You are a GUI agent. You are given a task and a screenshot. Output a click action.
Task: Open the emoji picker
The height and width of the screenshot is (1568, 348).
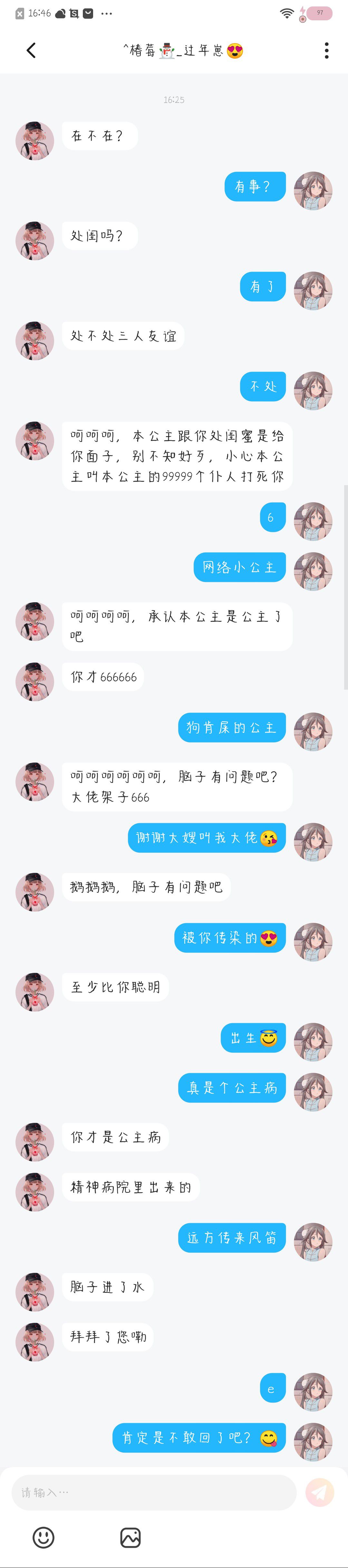(43, 1538)
